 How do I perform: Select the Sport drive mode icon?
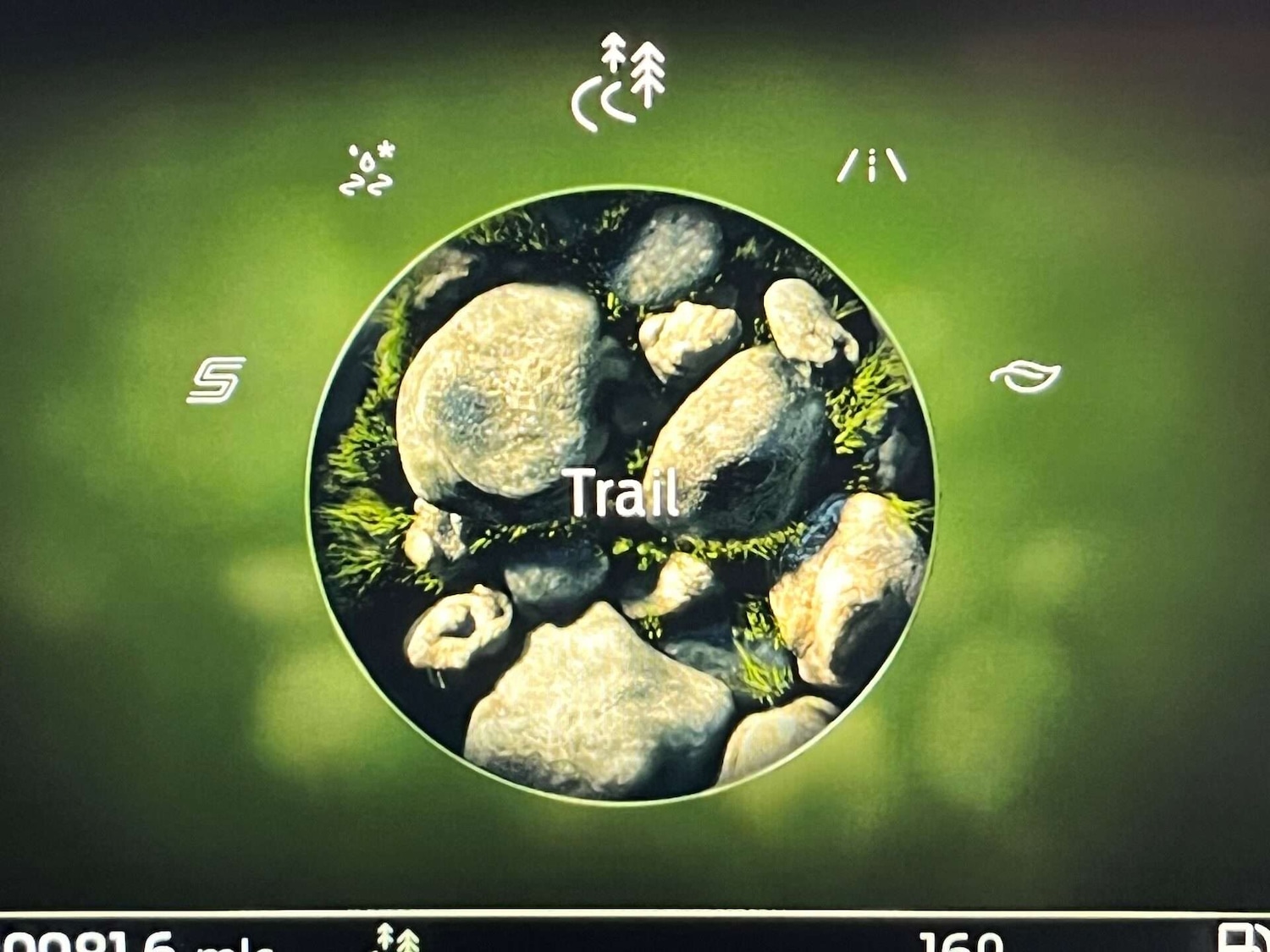click(216, 379)
